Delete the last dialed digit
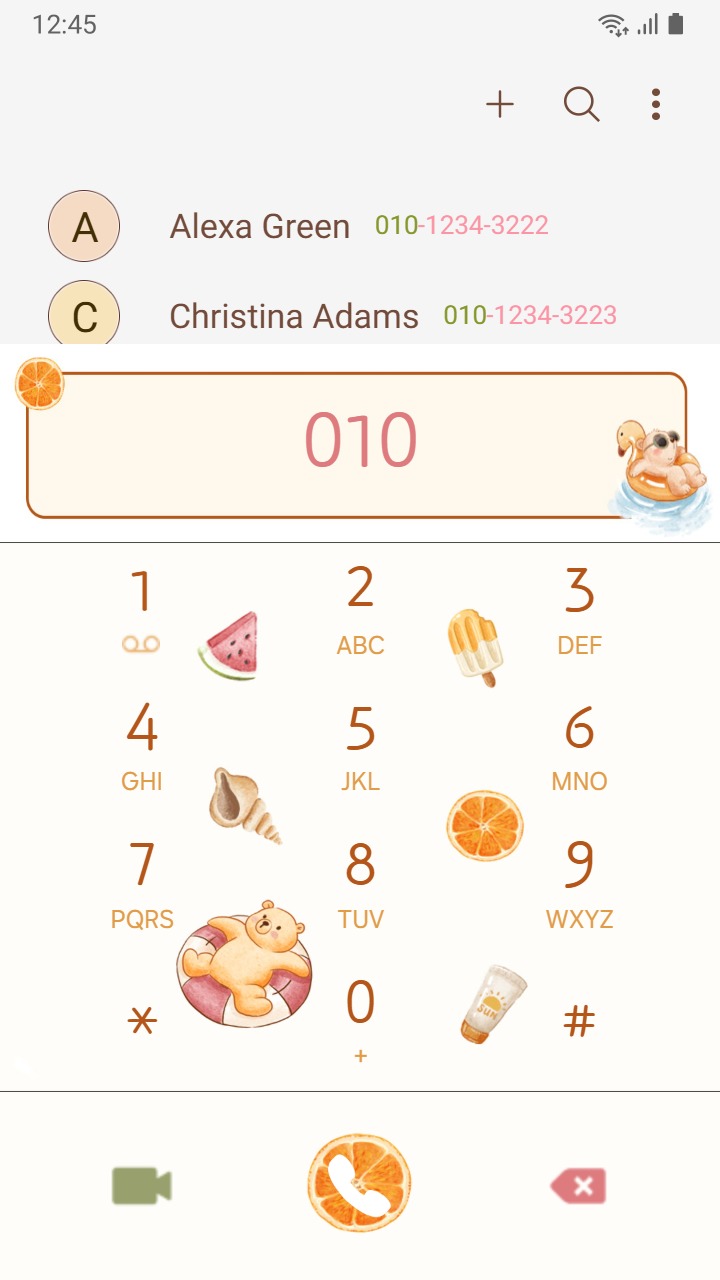The image size is (720, 1280). click(x=578, y=1186)
